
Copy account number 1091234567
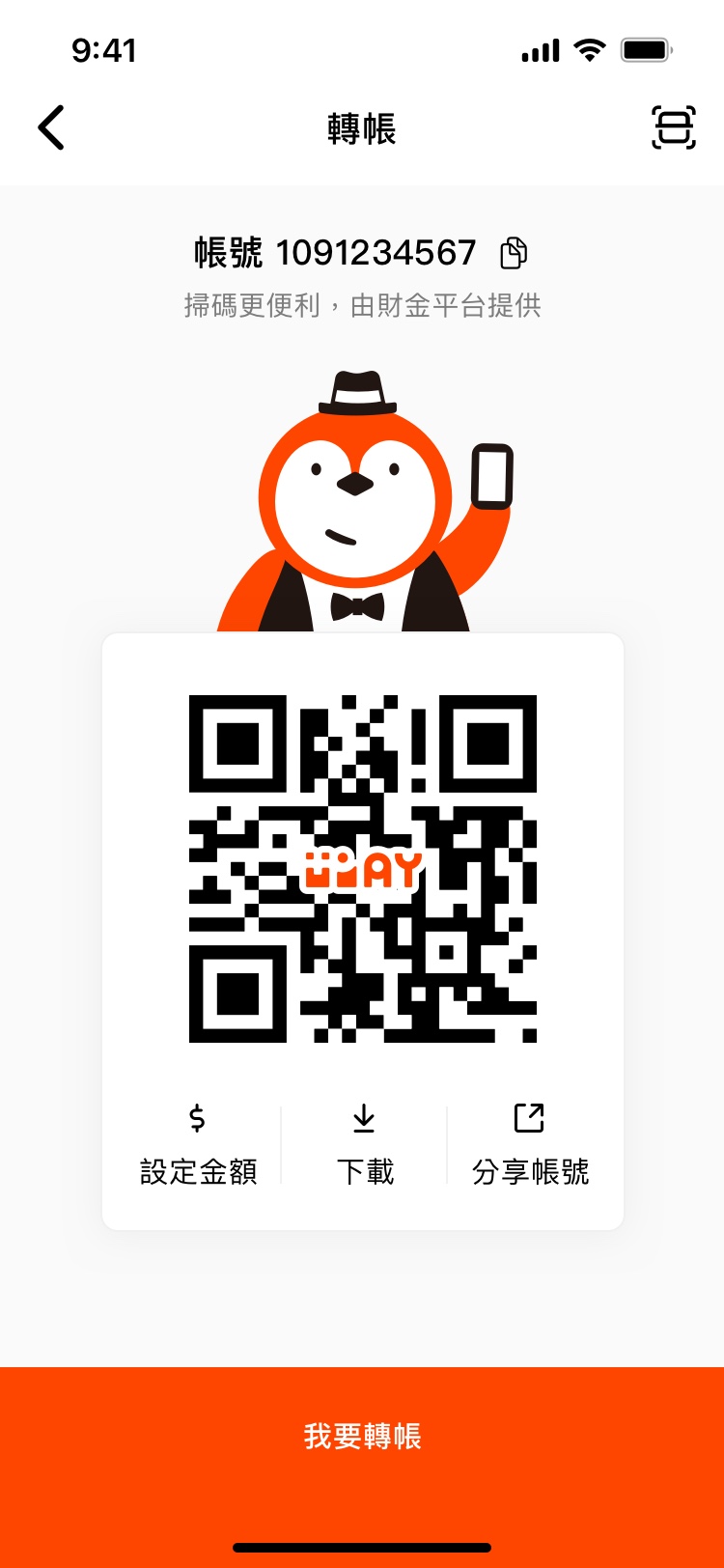(x=514, y=253)
